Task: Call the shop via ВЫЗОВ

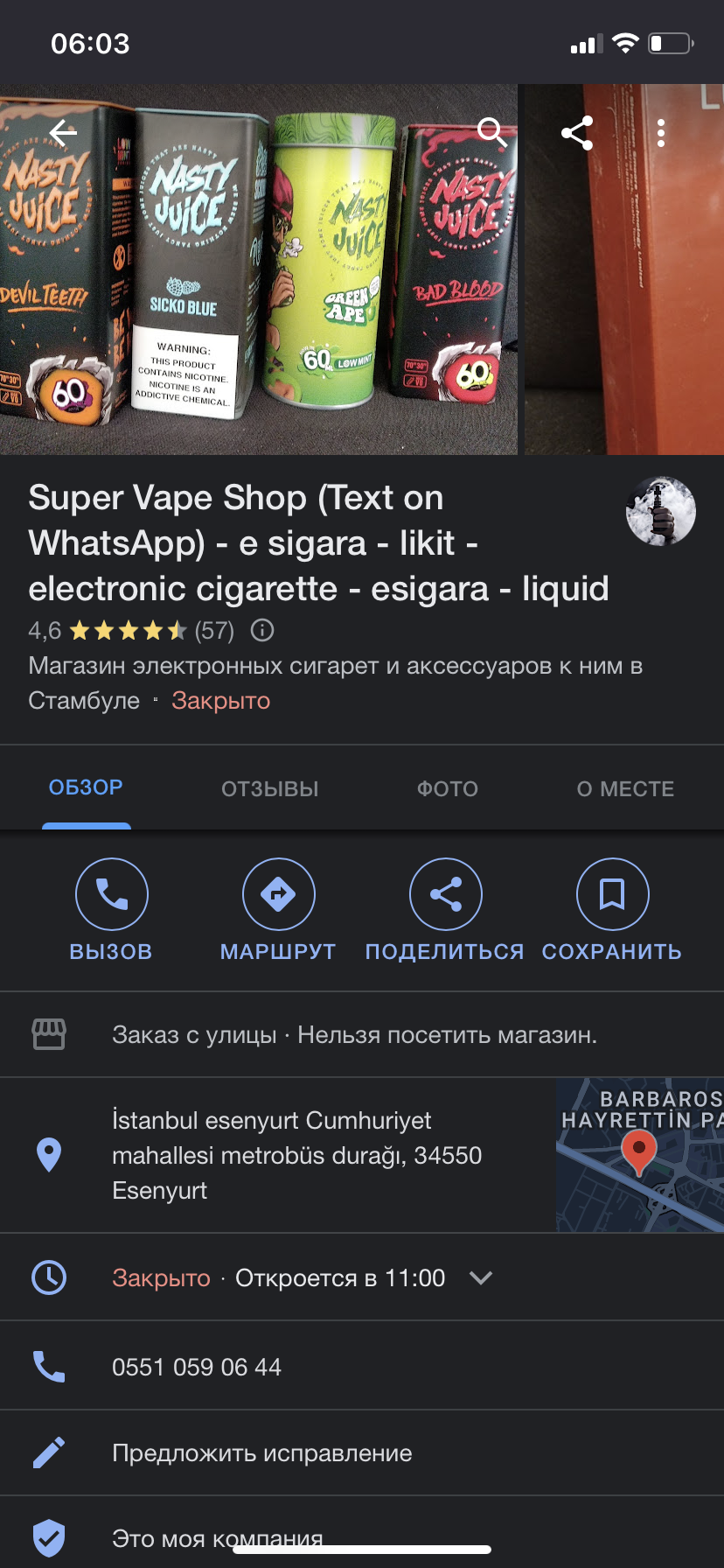Action: [x=111, y=910]
